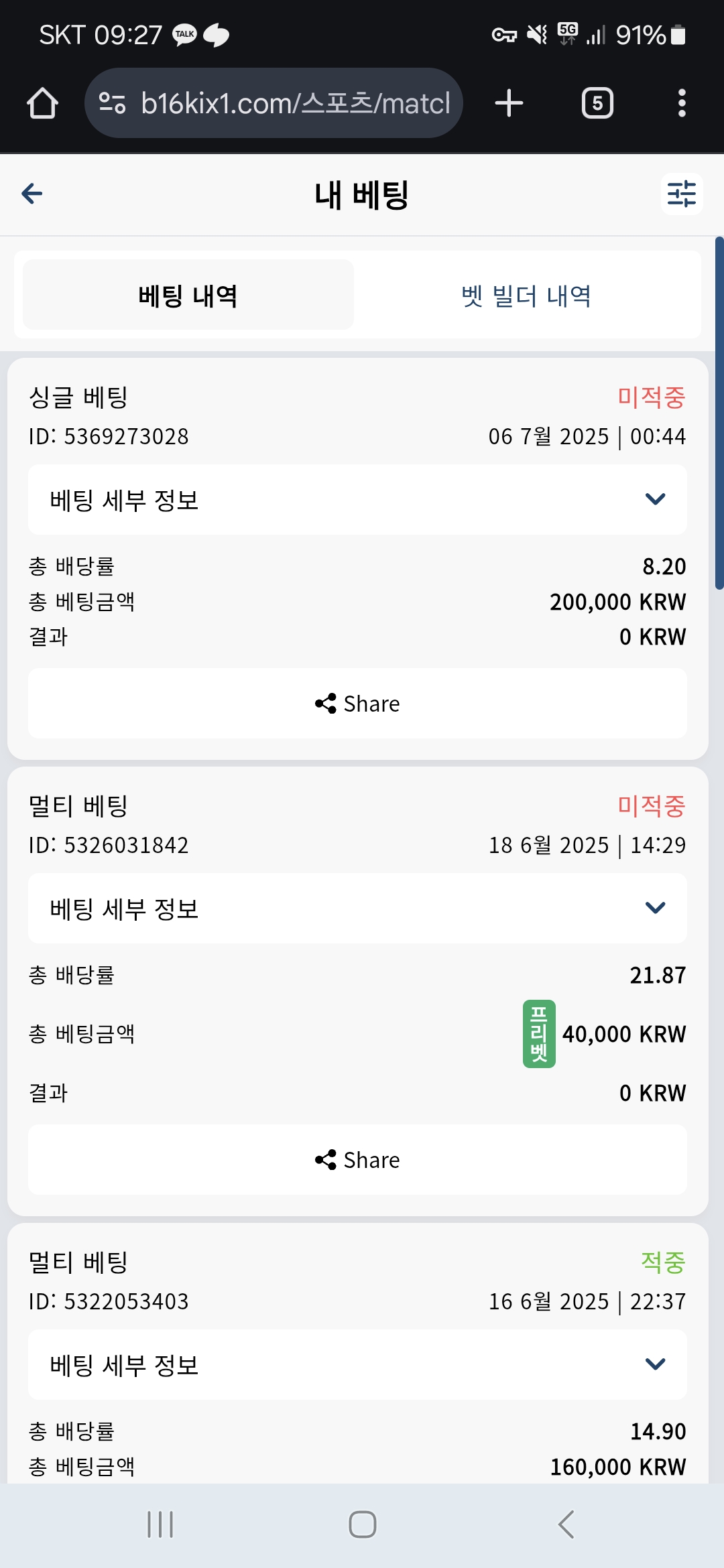
Task: Expand 베팅 세부 정보 for bet 5369273028
Action: [x=357, y=500]
